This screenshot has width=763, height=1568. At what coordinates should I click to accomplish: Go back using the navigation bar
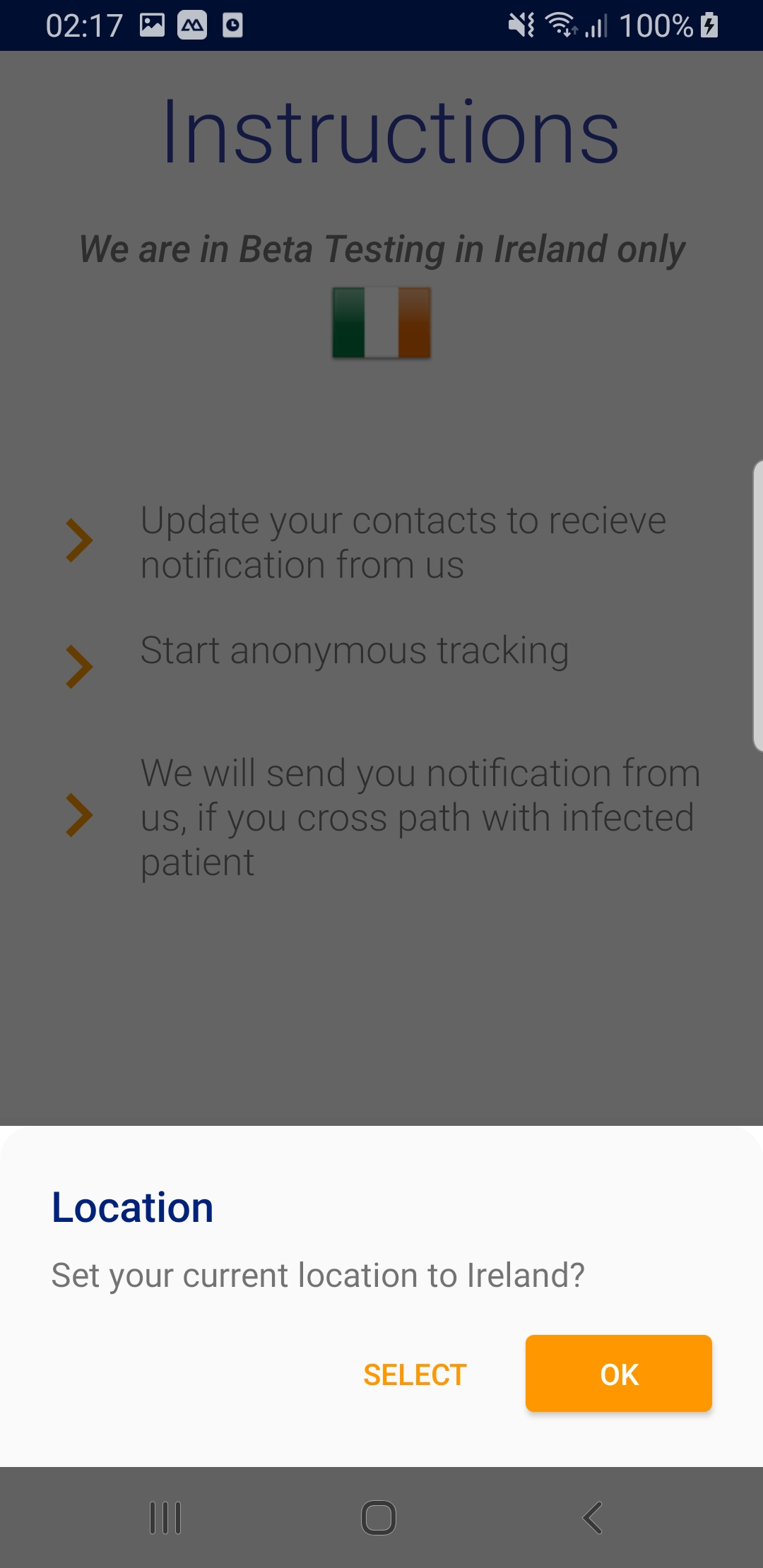[x=592, y=1517]
